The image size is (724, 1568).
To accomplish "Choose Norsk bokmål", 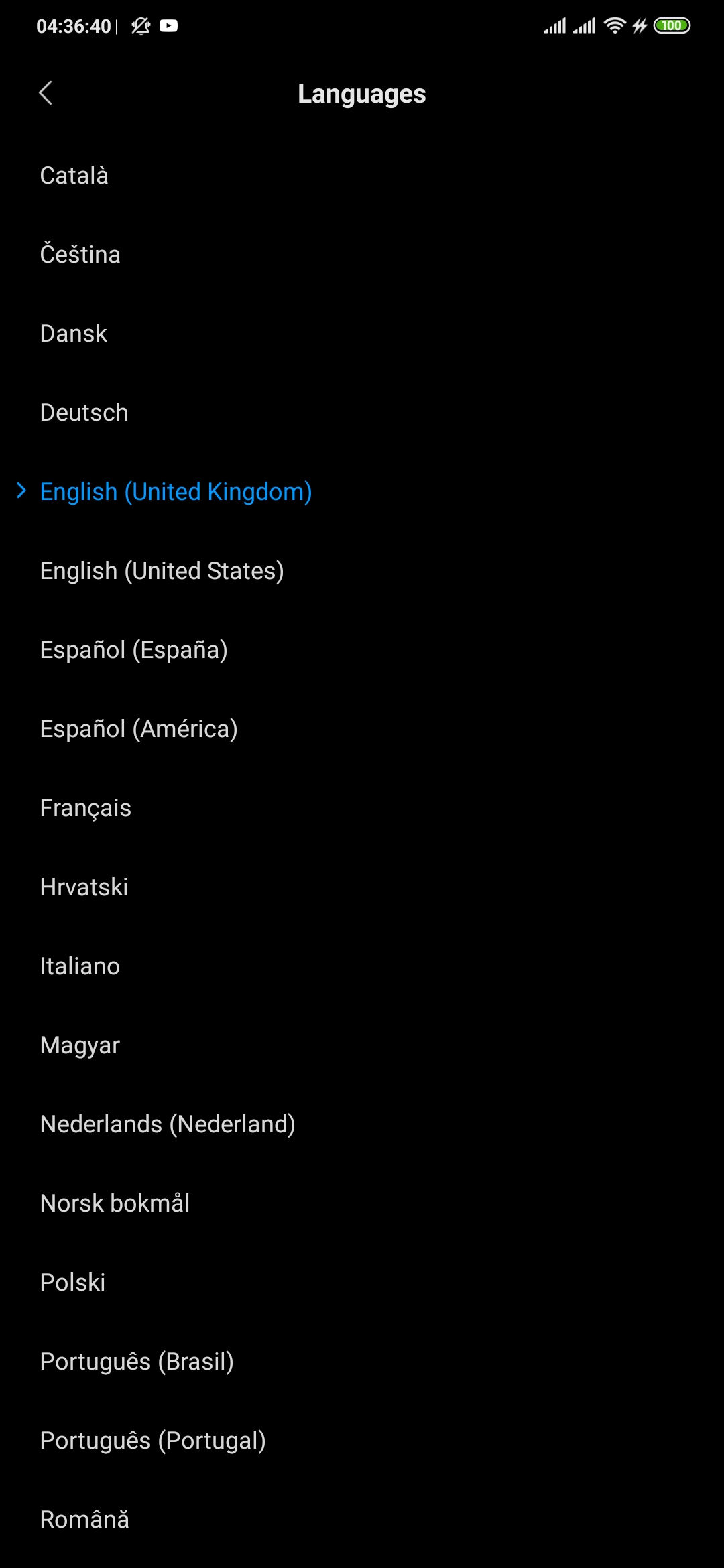I will (362, 1203).
